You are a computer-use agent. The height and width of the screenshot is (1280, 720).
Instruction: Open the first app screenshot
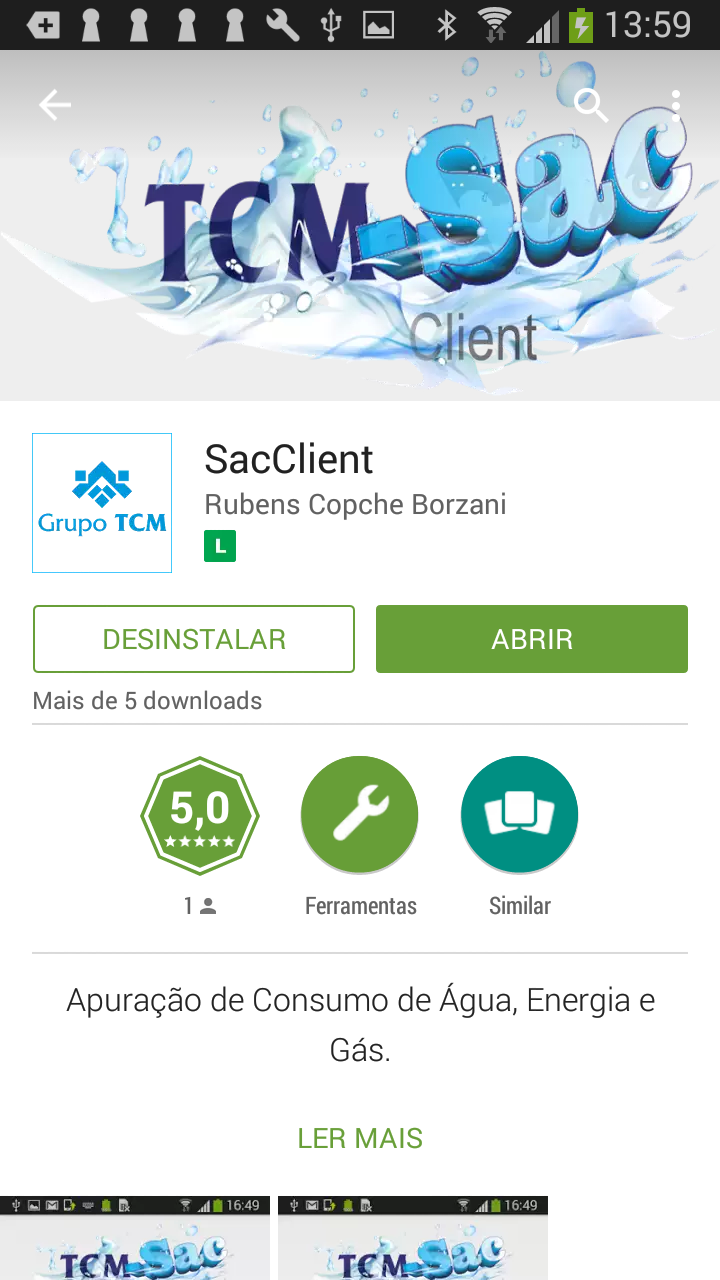coord(135,1238)
